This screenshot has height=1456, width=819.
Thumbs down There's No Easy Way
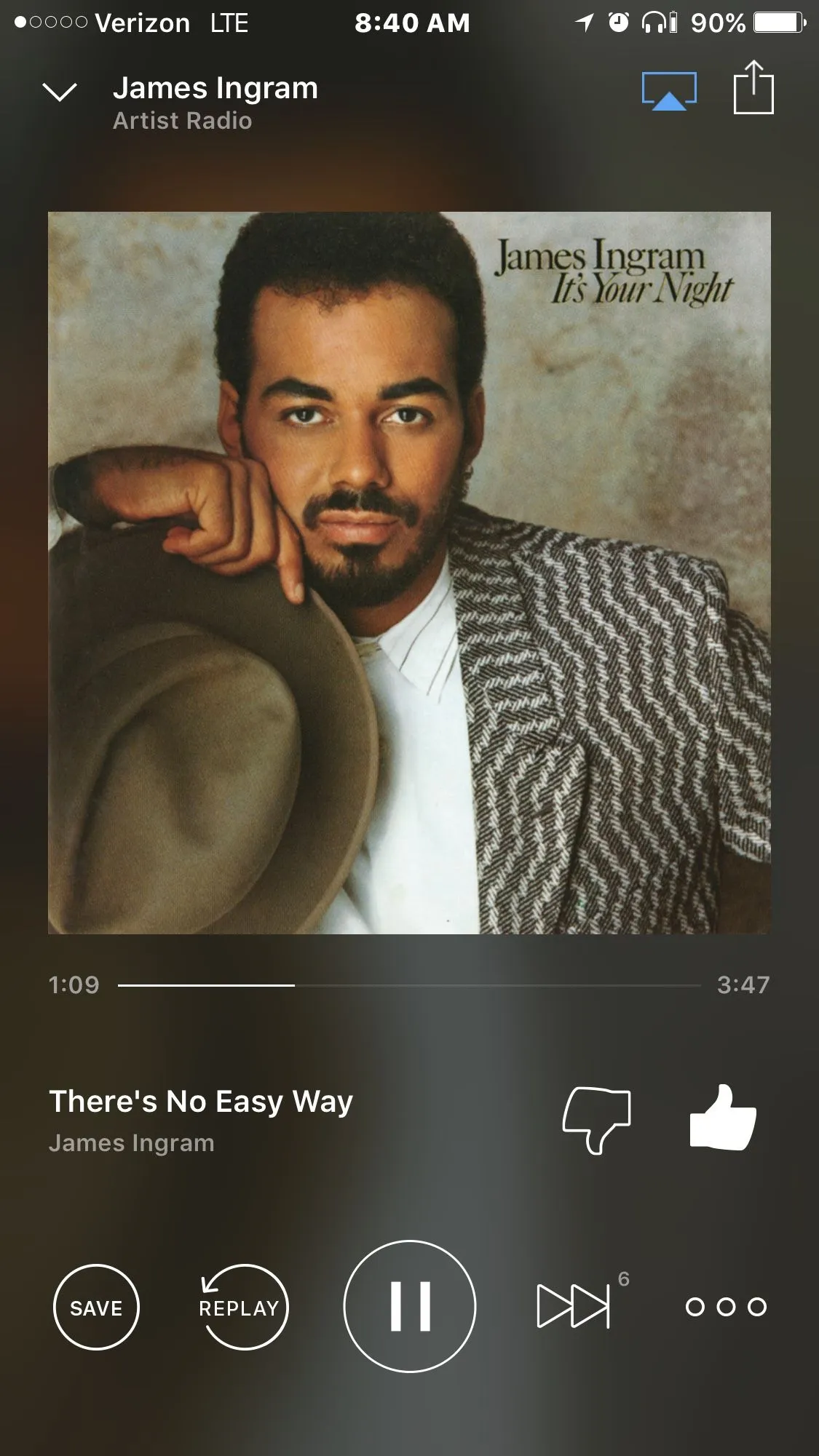(596, 1119)
